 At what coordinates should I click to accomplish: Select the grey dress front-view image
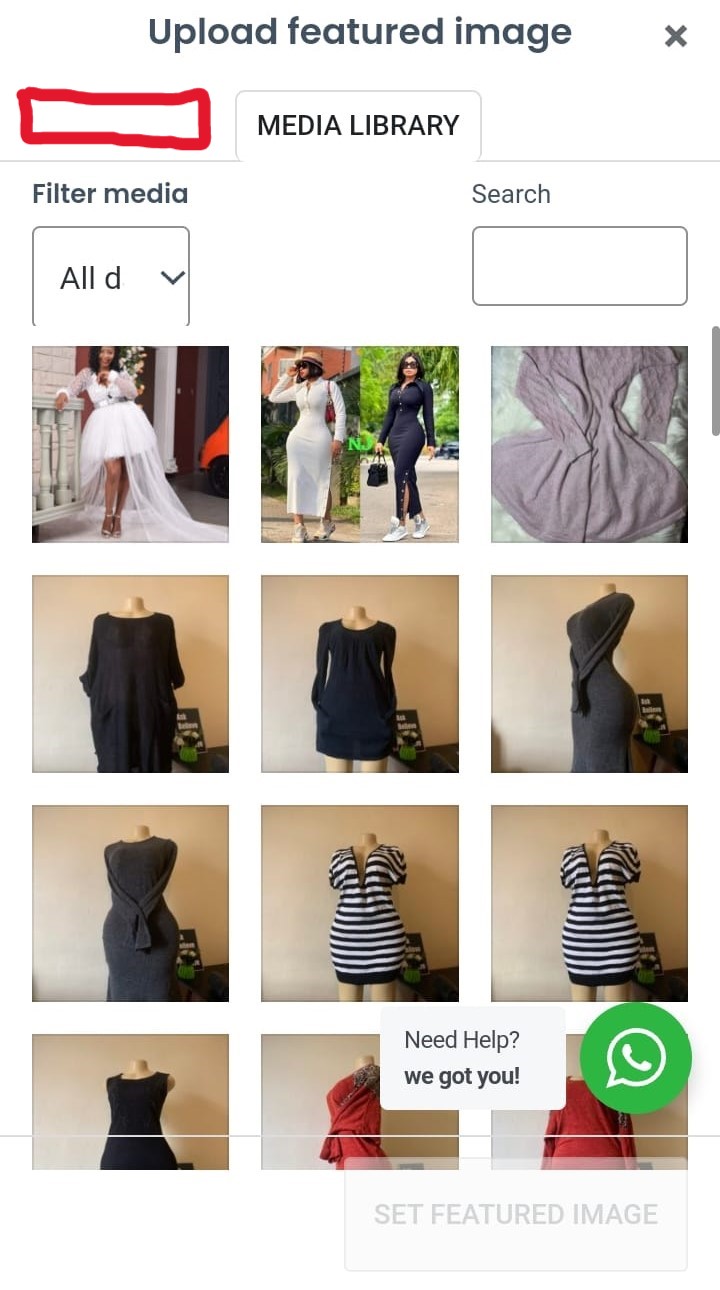[x=130, y=903]
